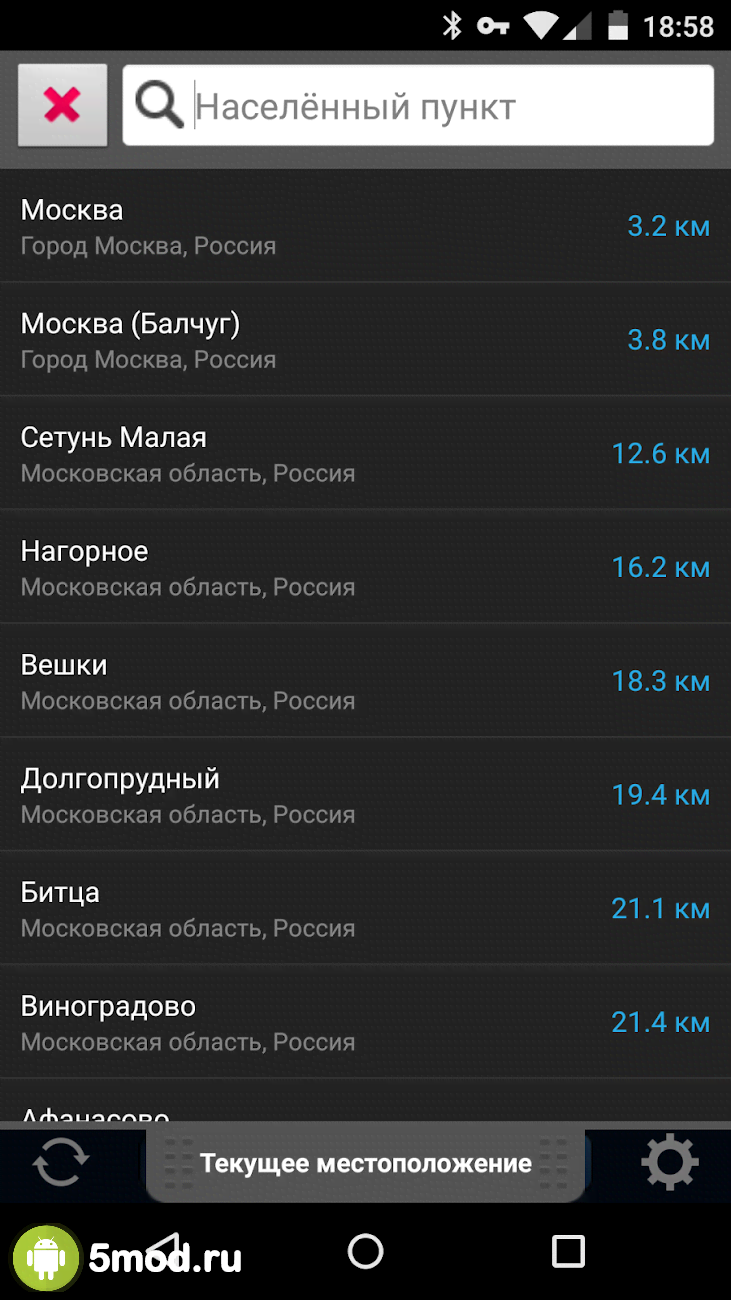Go to the Android home screen
Screen dimensions: 731x1300
click(365, 1251)
